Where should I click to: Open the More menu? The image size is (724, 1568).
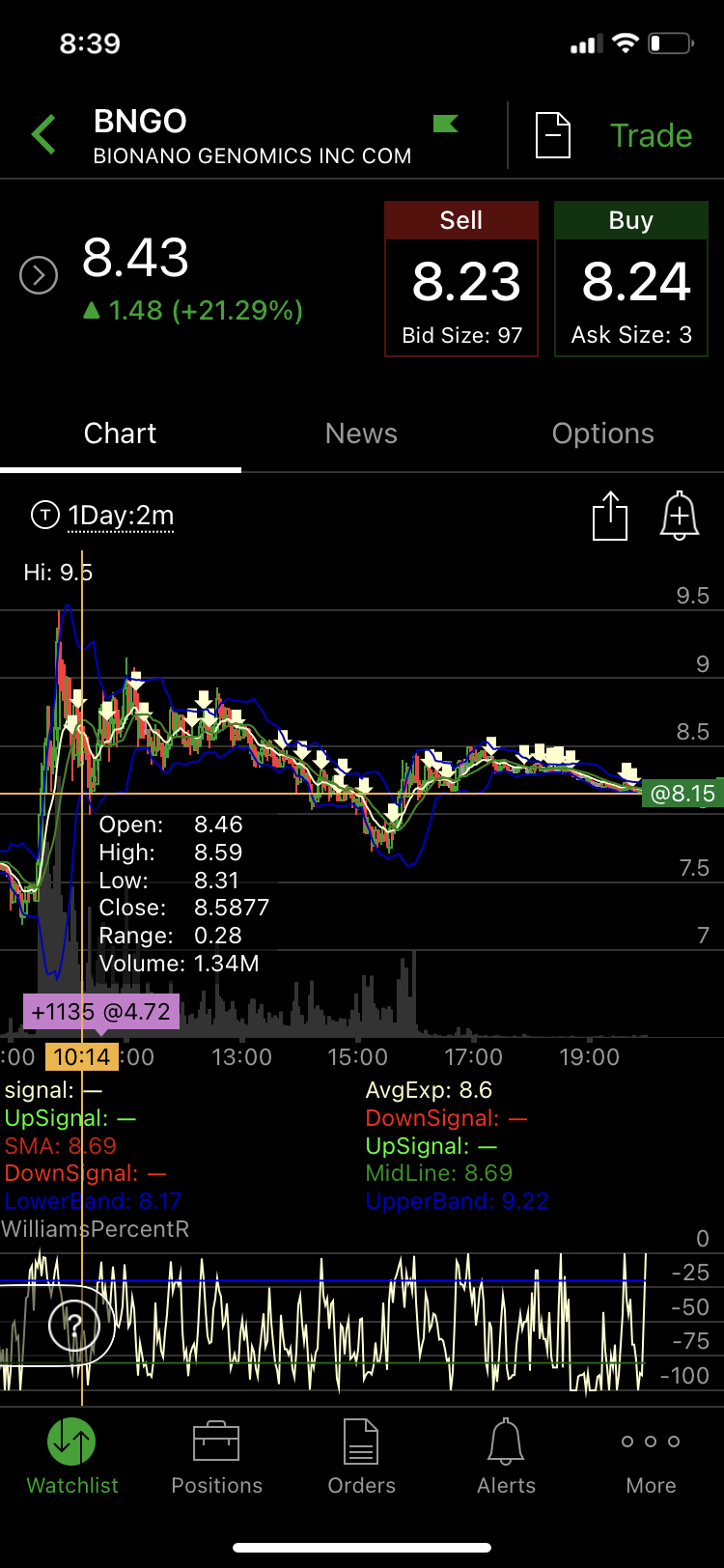tap(651, 1458)
